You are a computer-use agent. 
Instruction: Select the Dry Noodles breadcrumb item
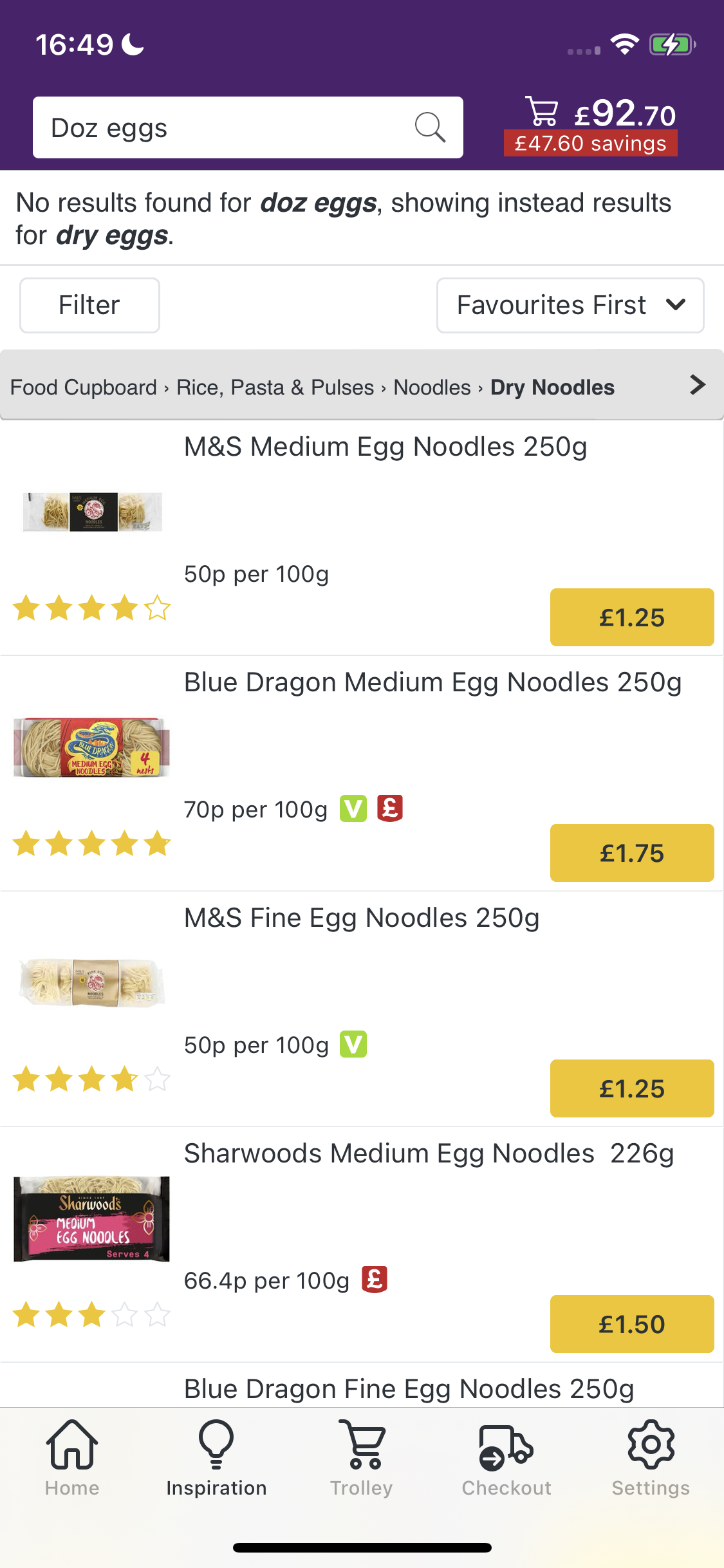[552, 387]
